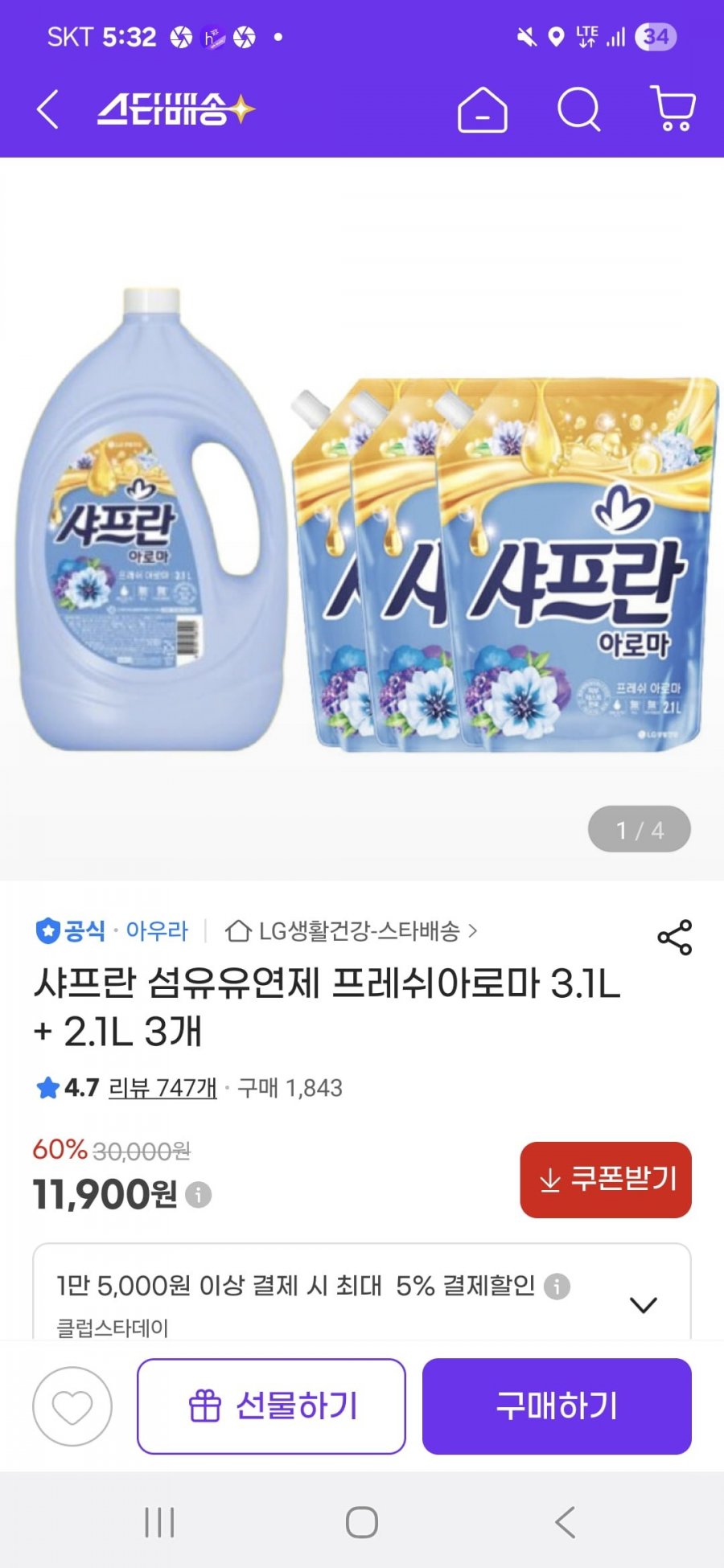The width and height of the screenshot is (724, 1568).
Task: Add product to wishlist with heart
Action: click(72, 1406)
